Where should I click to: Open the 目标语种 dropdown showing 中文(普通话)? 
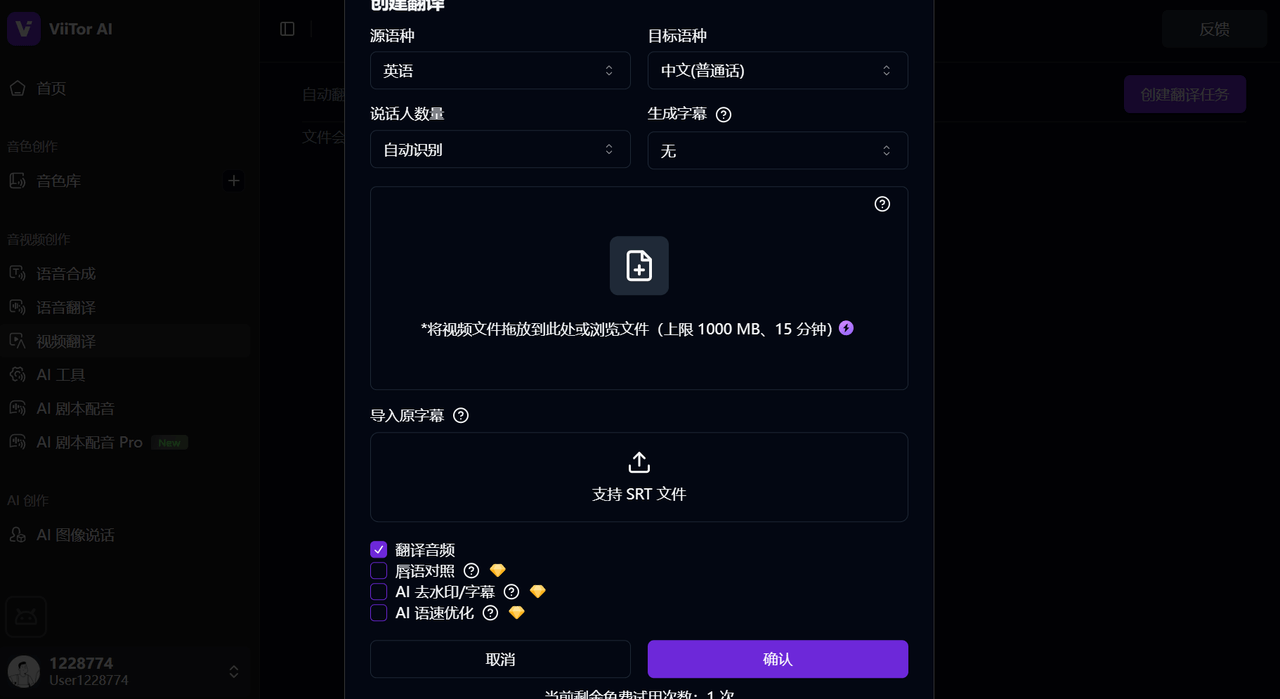(x=777, y=71)
